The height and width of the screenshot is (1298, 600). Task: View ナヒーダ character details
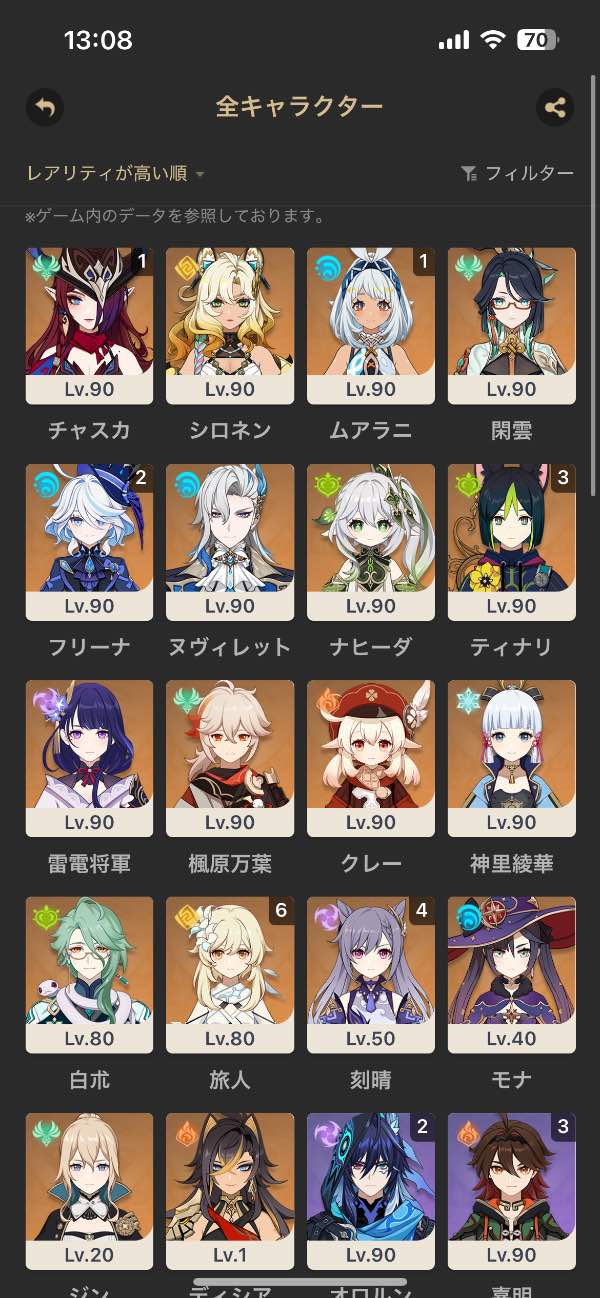pos(371,541)
